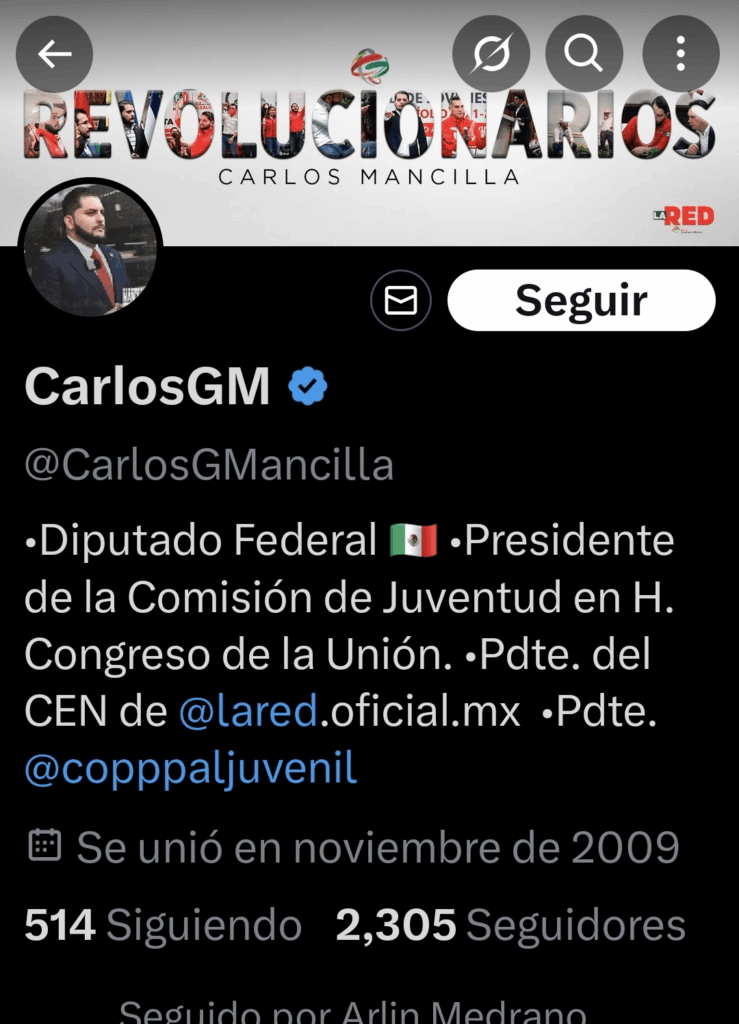Send a direct message via envelope icon

(x=401, y=300)
